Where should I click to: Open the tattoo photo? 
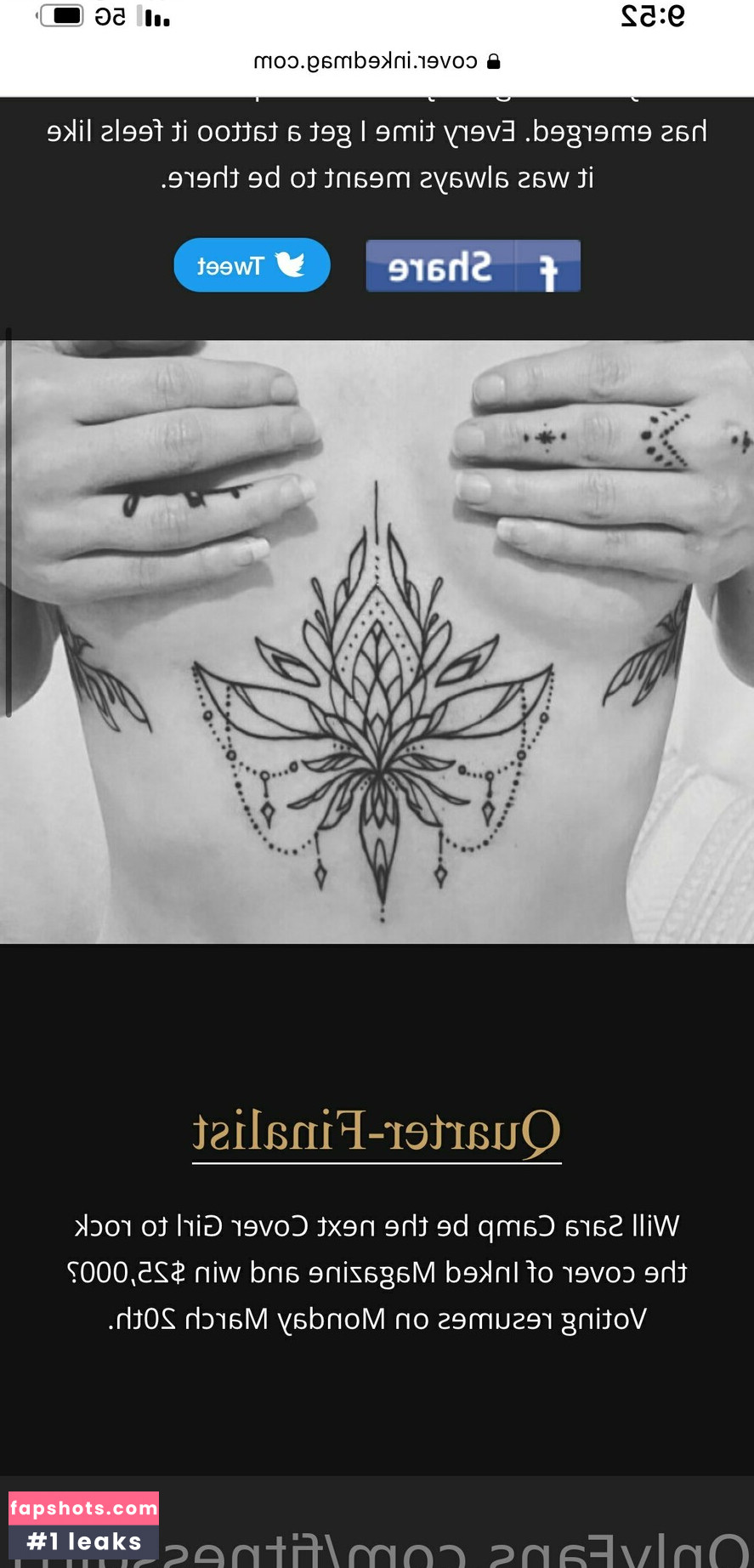[x=377, y=642]
